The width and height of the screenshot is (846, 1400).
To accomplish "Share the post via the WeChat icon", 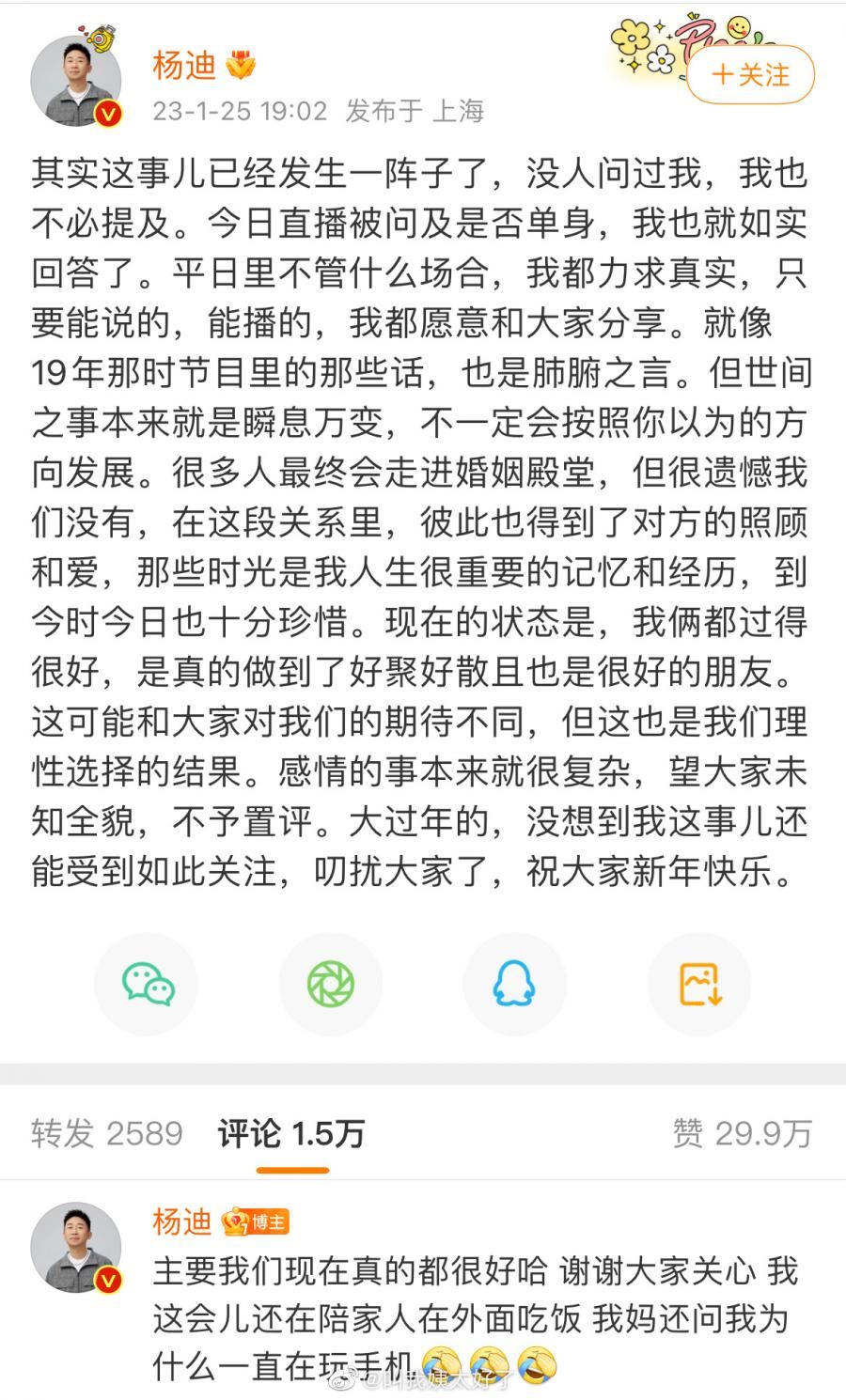I will pos(146,983).
